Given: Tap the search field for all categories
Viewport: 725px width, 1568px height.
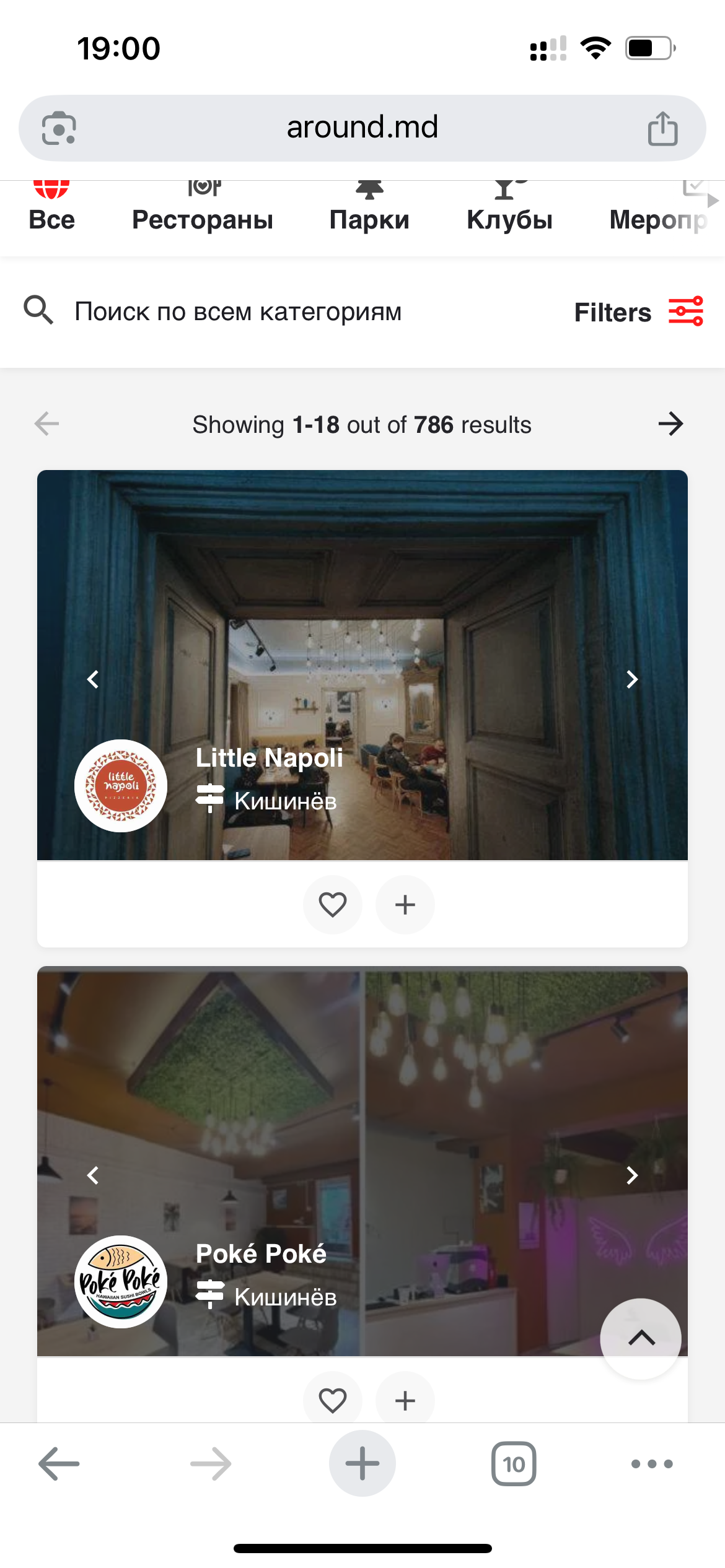Looking at the screenshot, I should [x=238, y=311].
